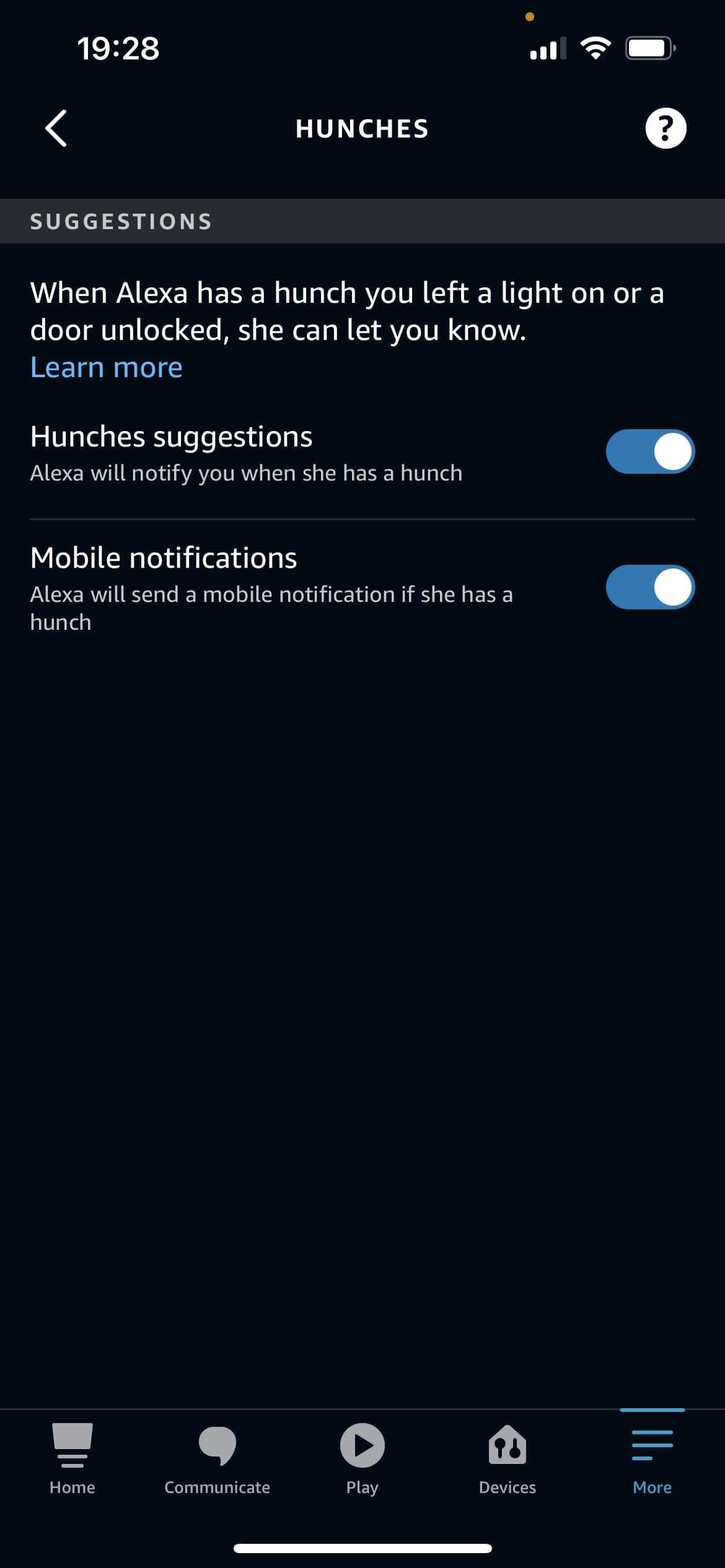Disable the Hunches suggestions toggle
This screenshot has height=1568, width=725.
(x=650, y=451)
